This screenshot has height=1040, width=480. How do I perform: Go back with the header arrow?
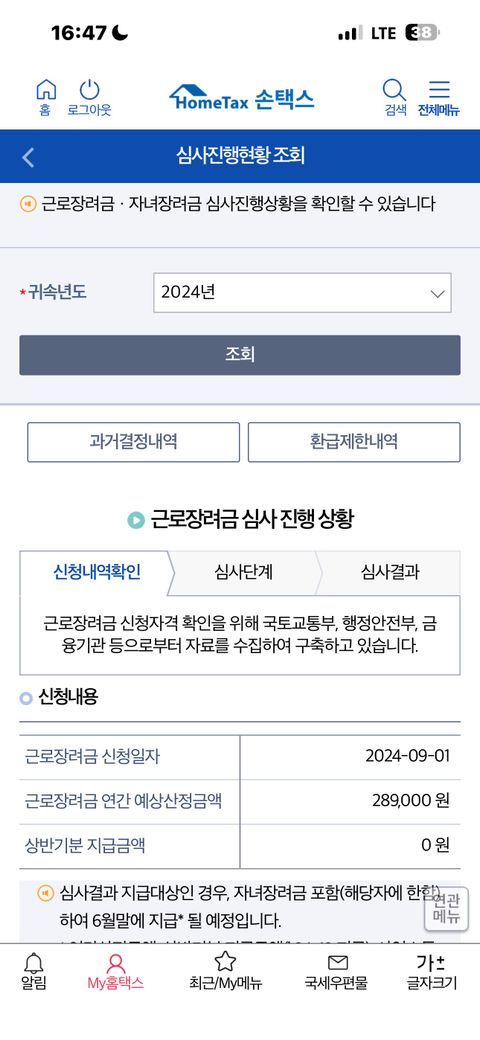28,157
